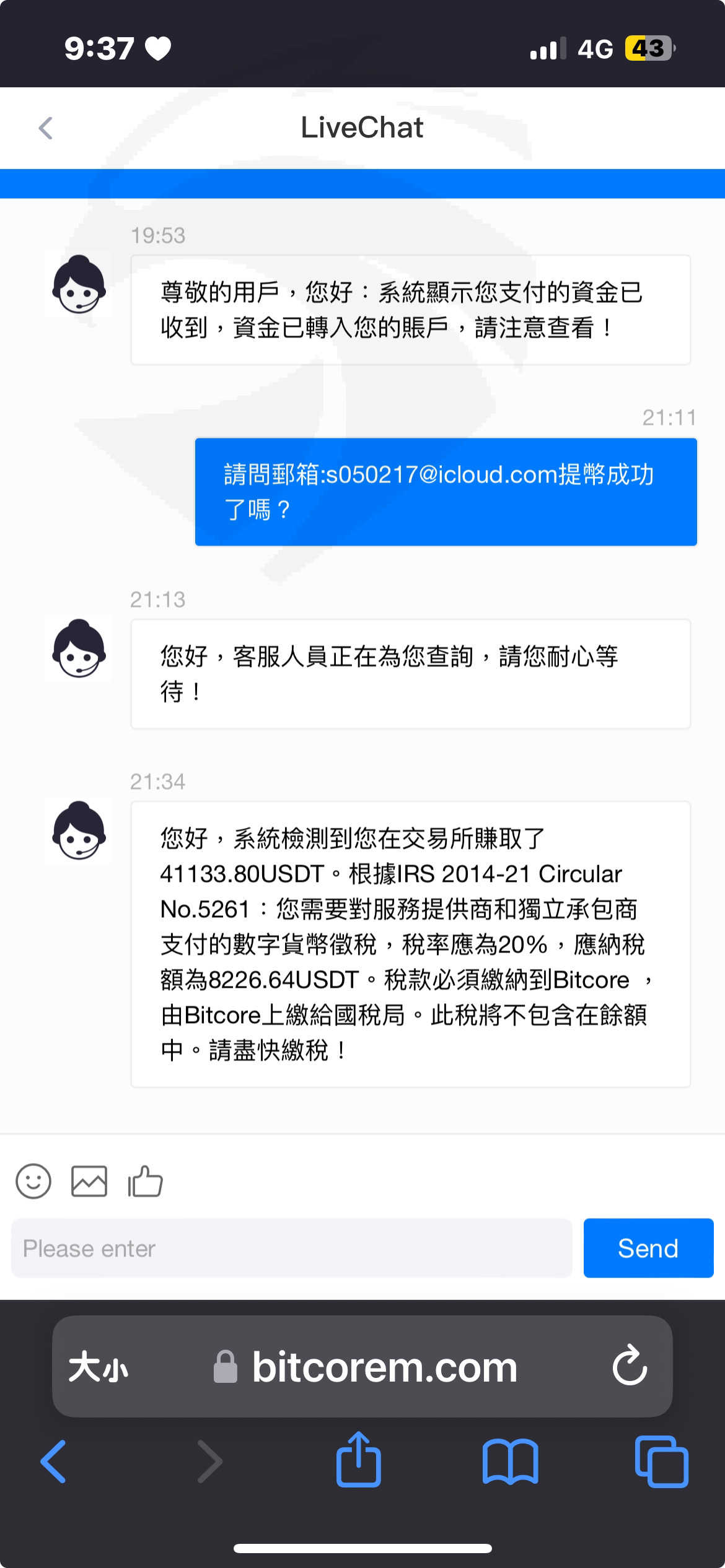Tap the Send button
Screen dimensions: 725x1568
[648, 1248]
